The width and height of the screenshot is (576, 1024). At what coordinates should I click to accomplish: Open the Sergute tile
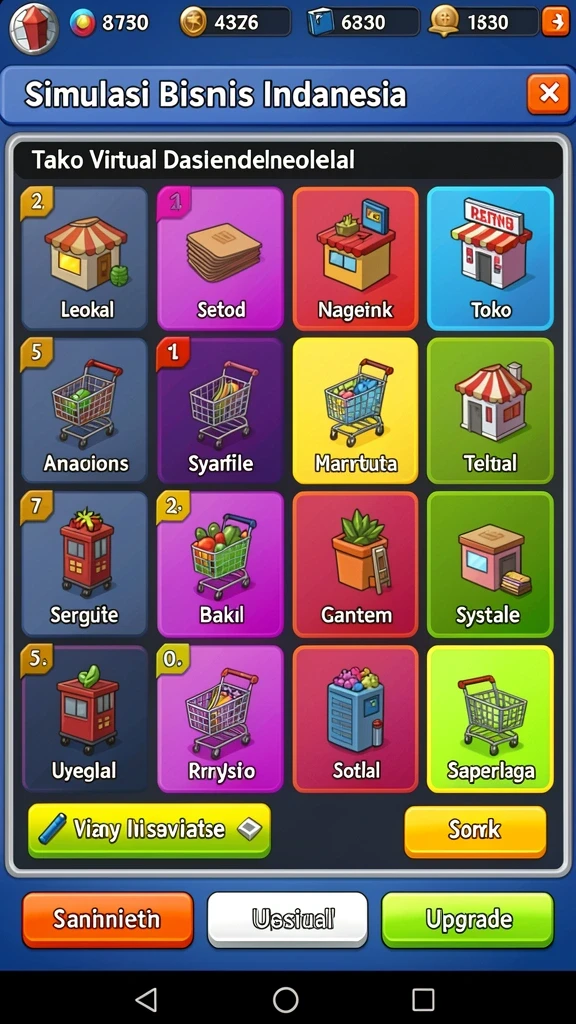[x=85, y=564]
